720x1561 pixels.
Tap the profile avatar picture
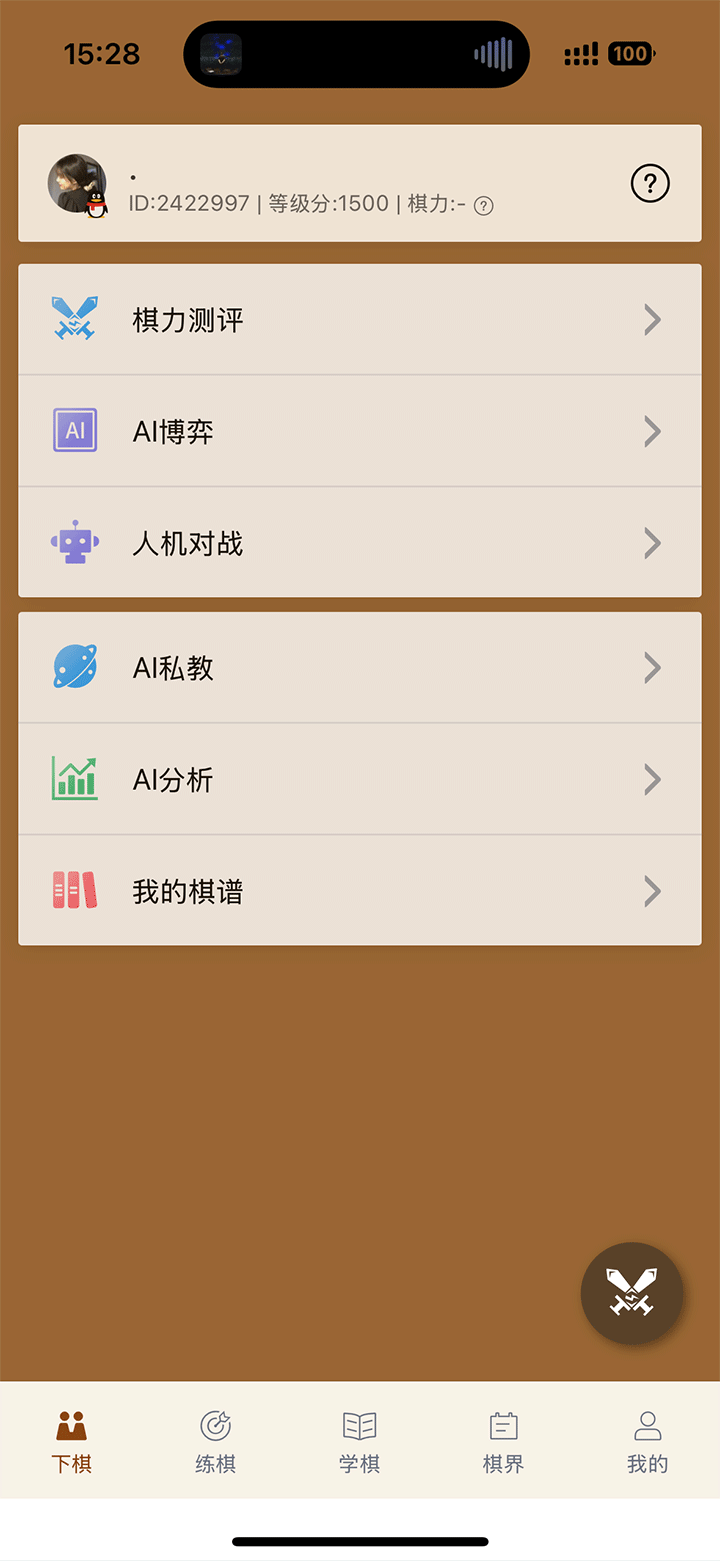point(76,183)
